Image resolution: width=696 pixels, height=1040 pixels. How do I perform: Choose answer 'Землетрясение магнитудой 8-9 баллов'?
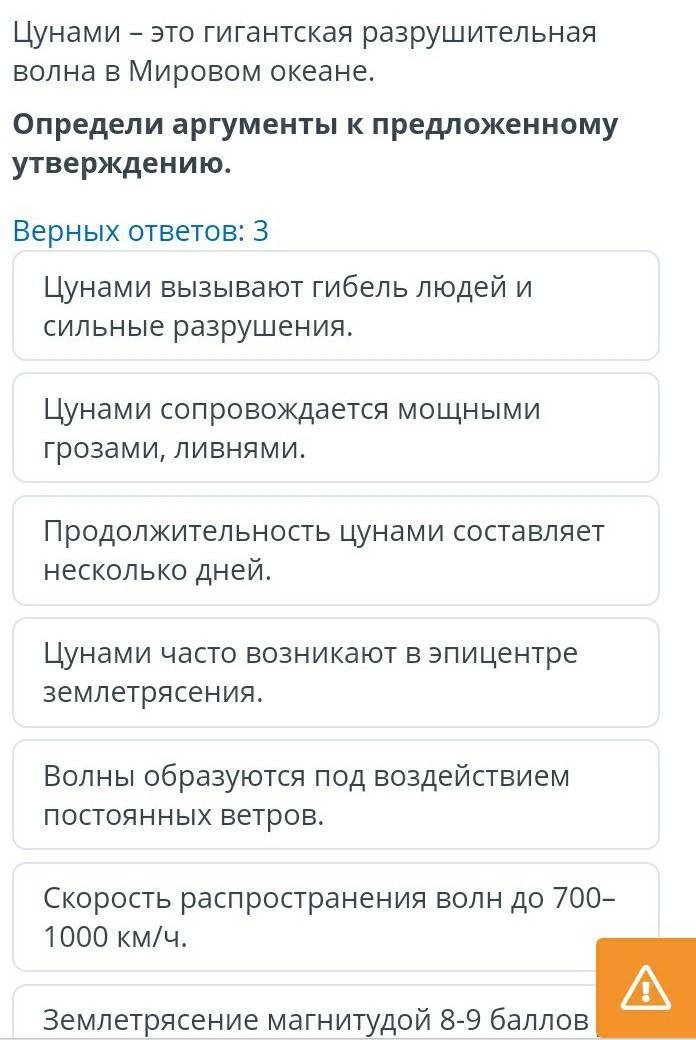point(305,1013)
